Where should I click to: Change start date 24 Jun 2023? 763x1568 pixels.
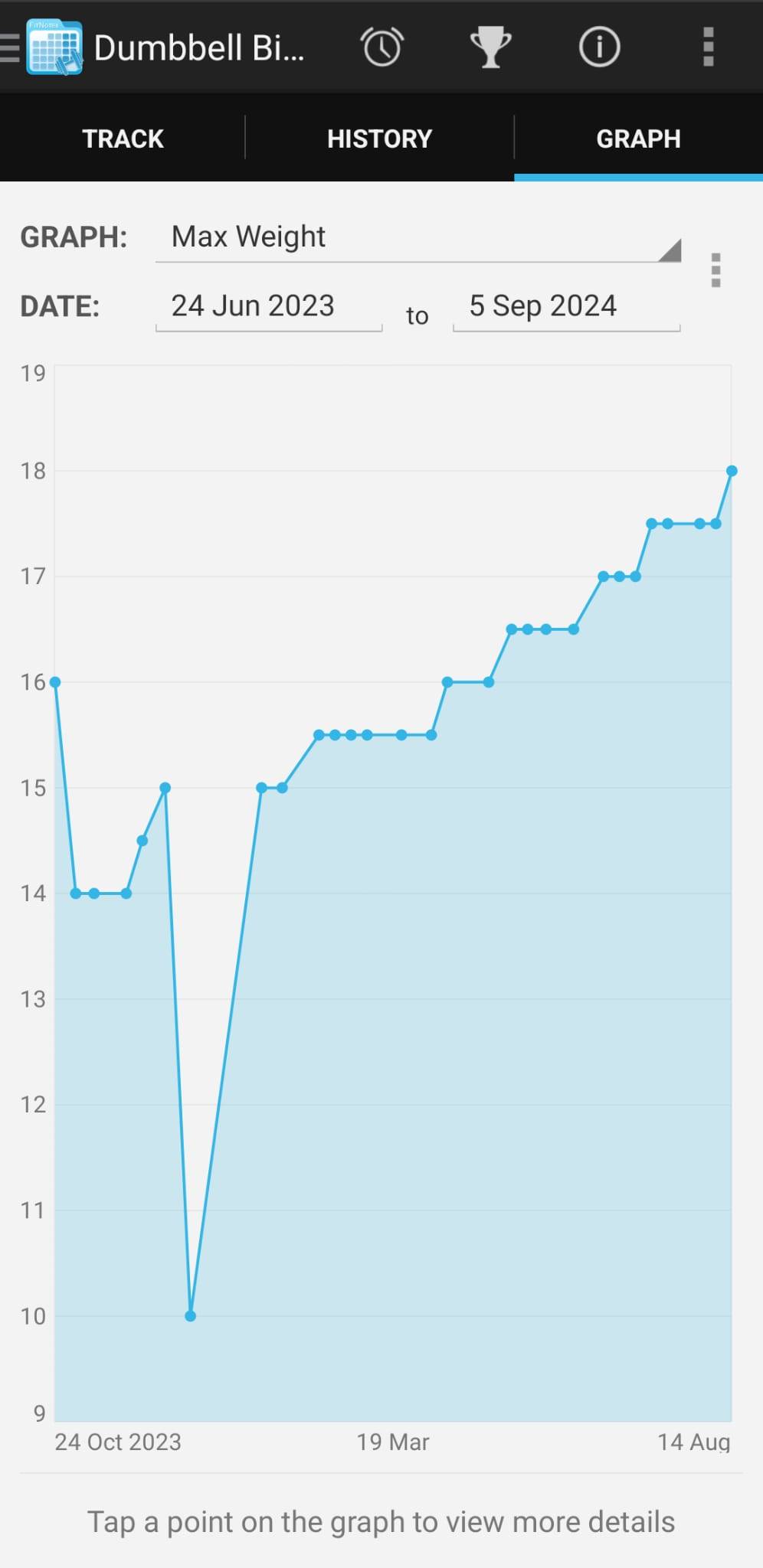coord(269,307)
